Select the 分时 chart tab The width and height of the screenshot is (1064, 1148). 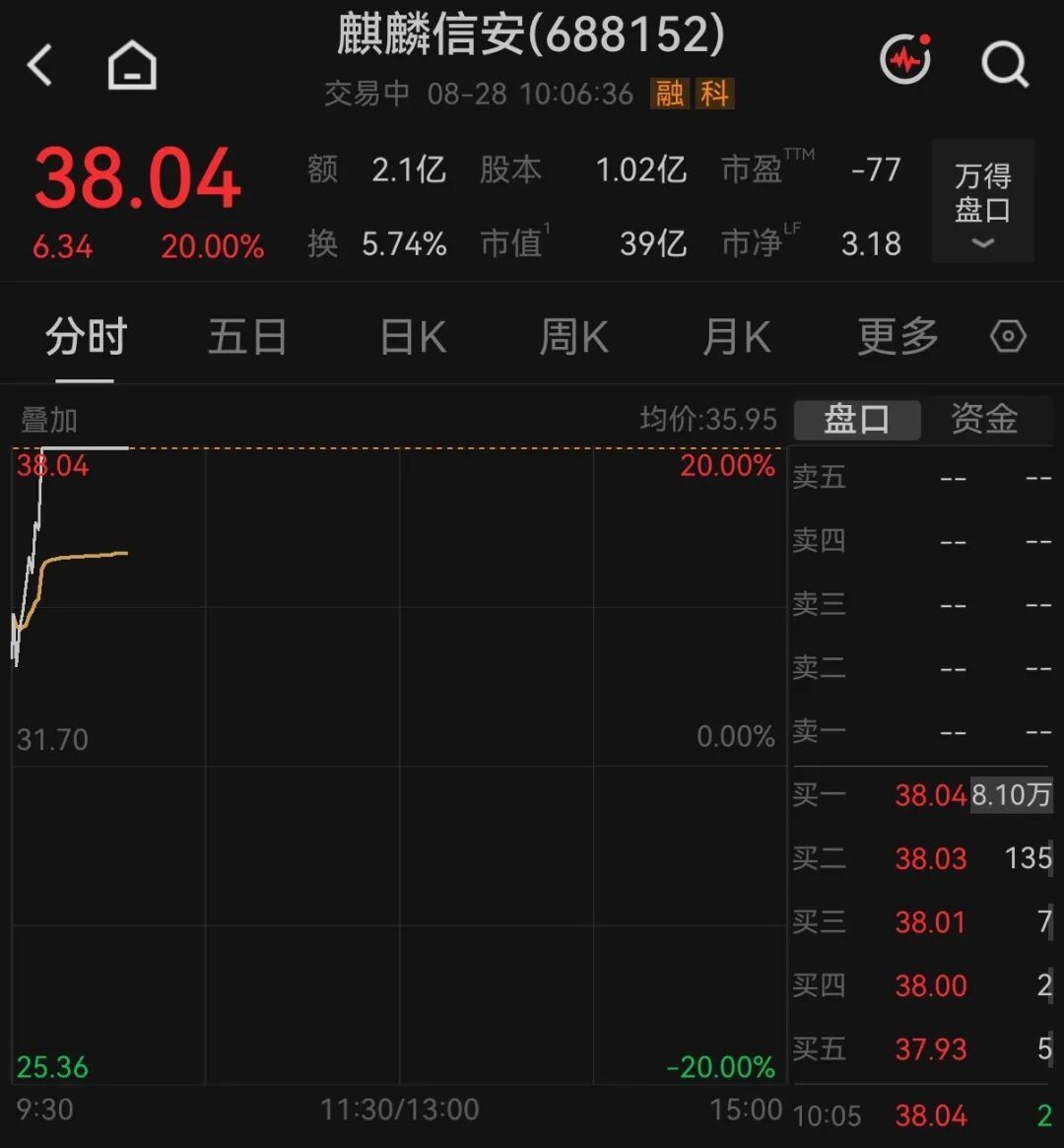pos(87,337)
